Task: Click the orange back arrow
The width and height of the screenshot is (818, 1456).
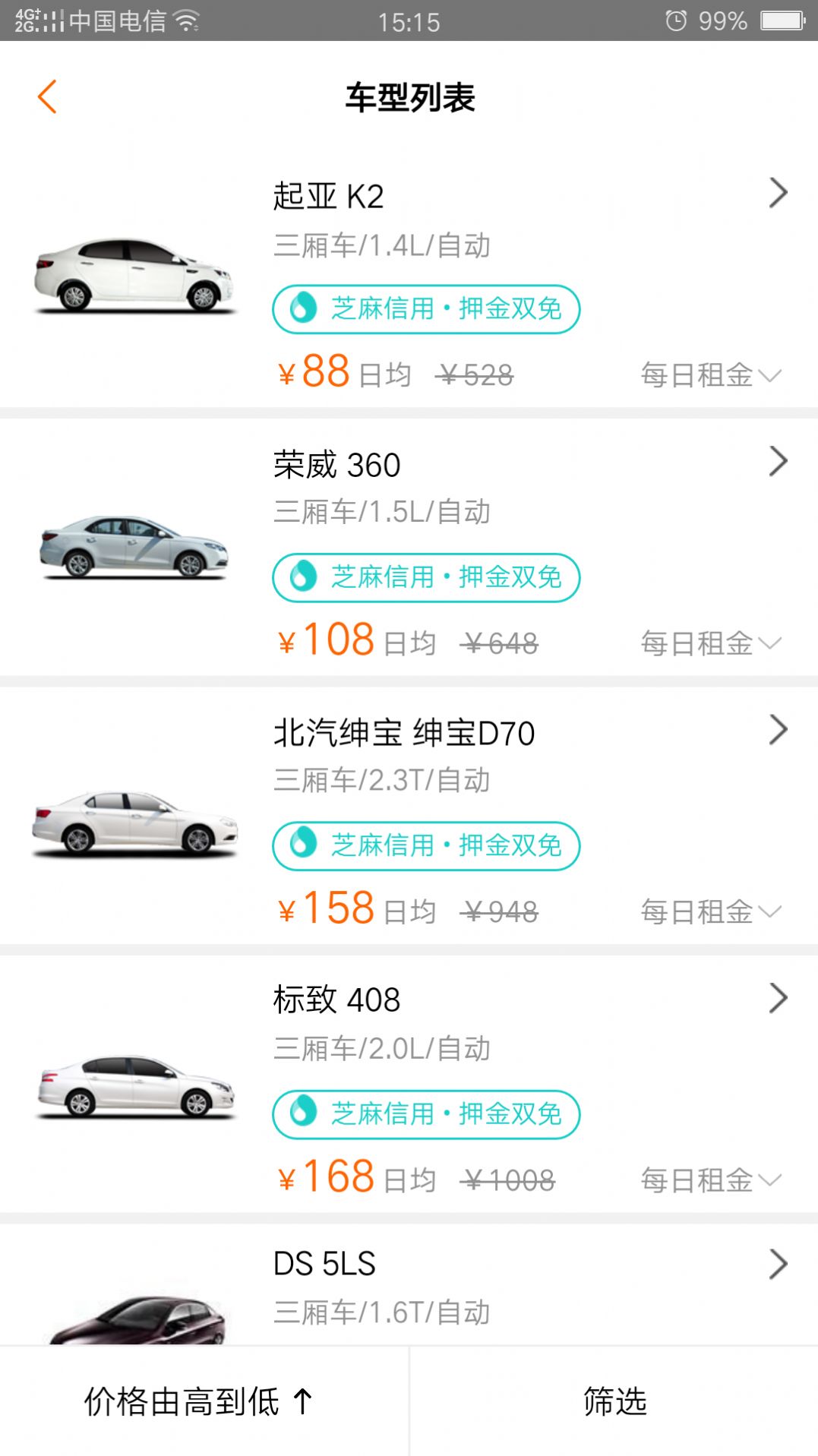Action: [49, 97]
